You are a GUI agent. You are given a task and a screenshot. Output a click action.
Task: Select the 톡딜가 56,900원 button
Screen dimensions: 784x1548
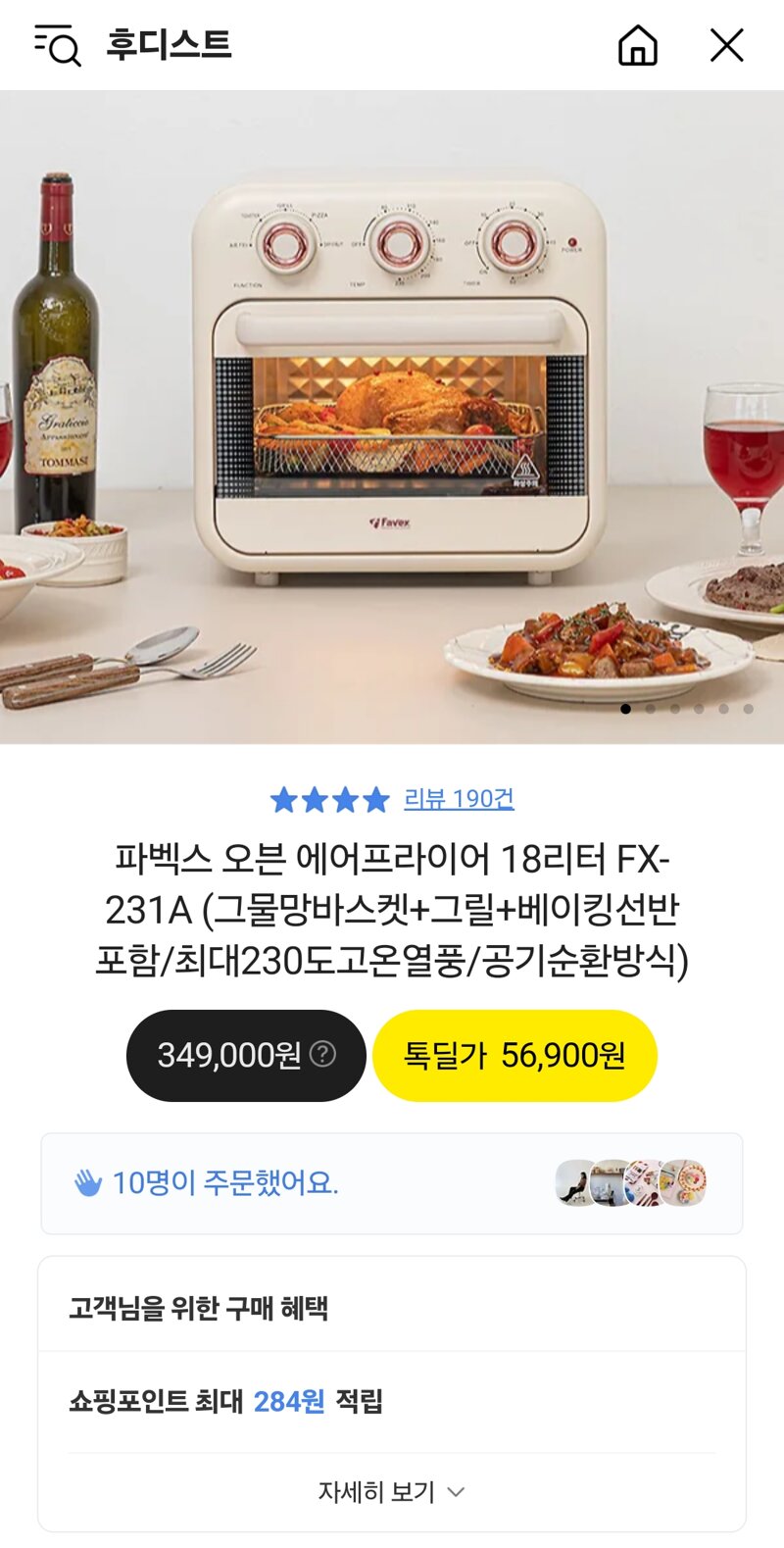(514, 1056)
